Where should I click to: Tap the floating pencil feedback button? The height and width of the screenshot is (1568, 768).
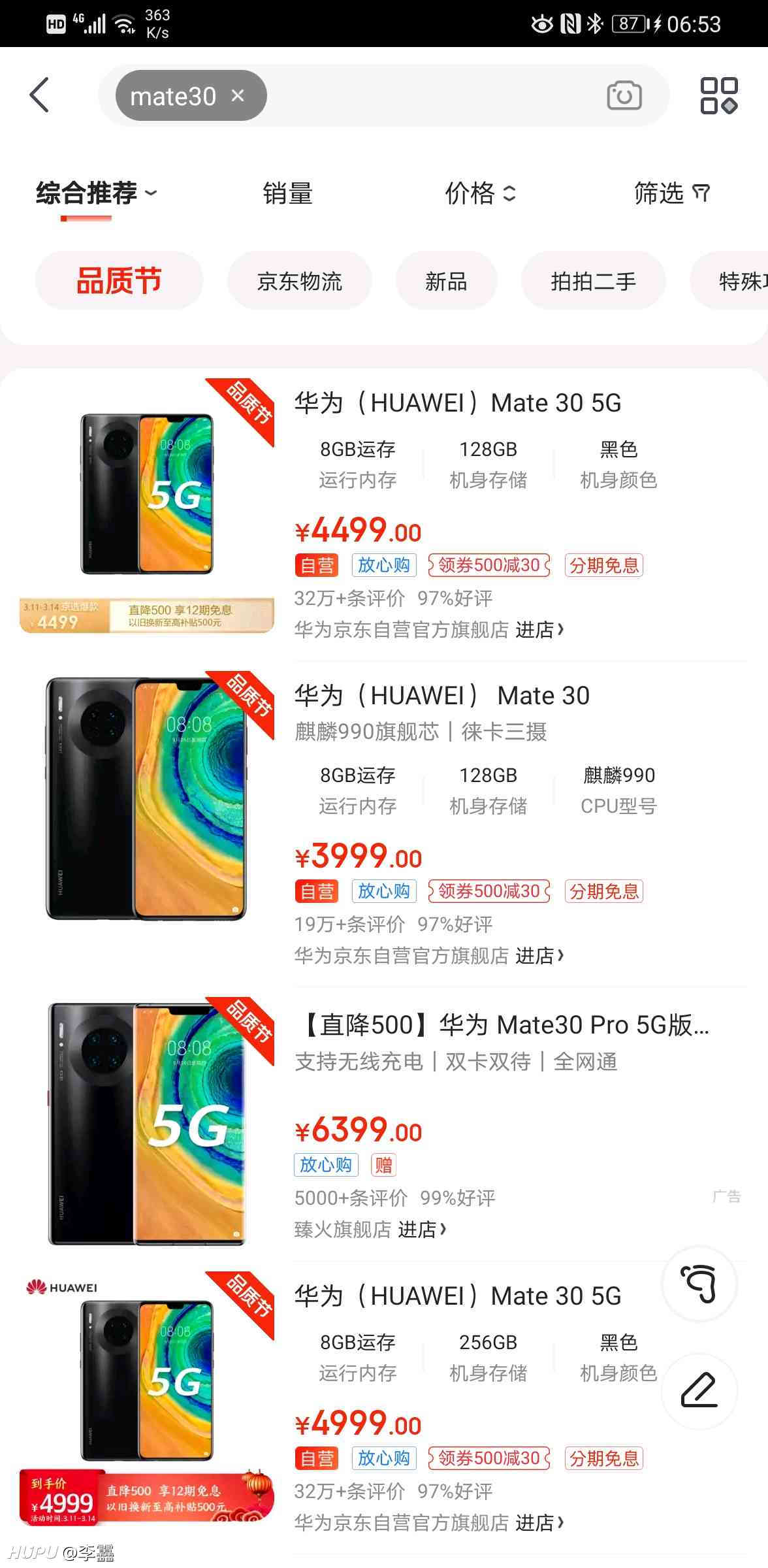coord(699,1391)
